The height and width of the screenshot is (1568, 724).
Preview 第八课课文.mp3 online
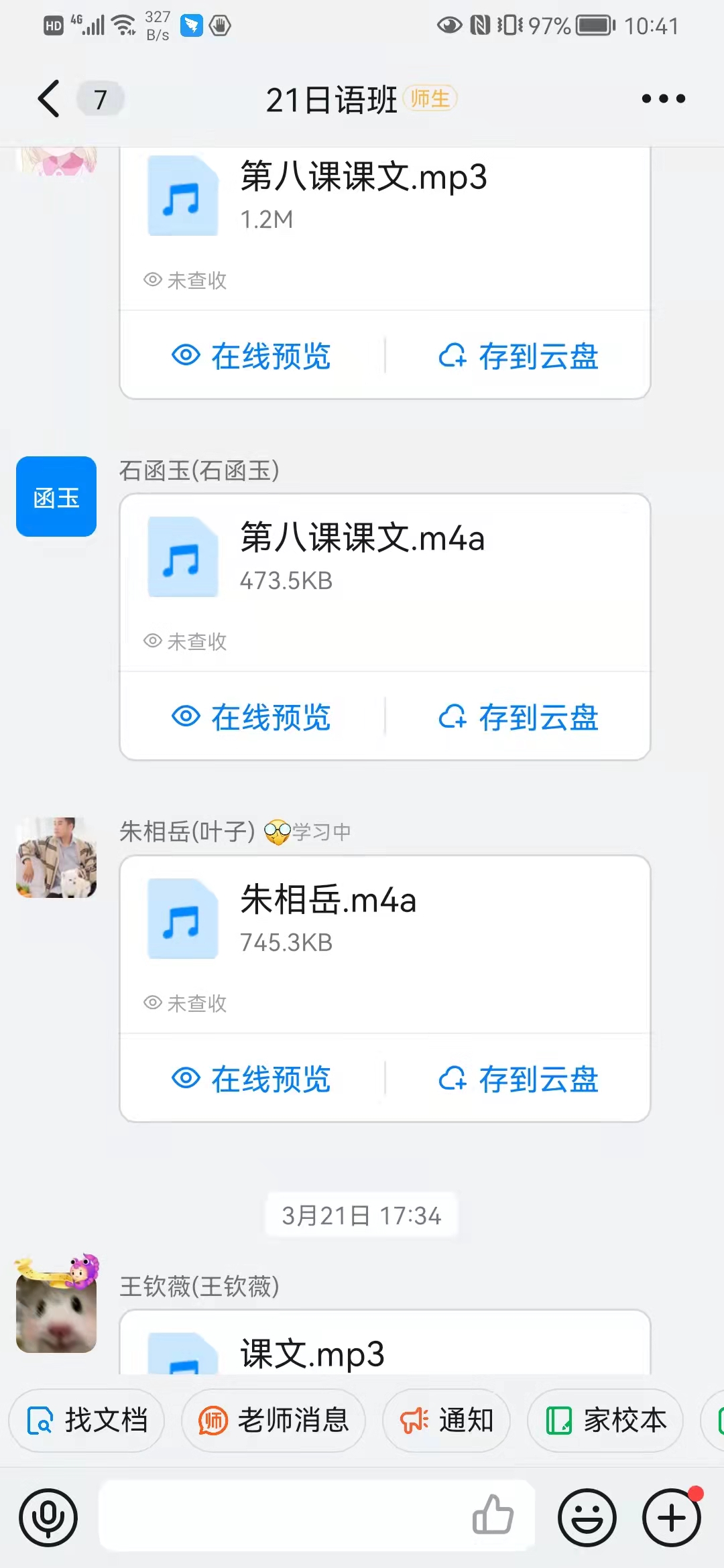[x=252, y=356]
